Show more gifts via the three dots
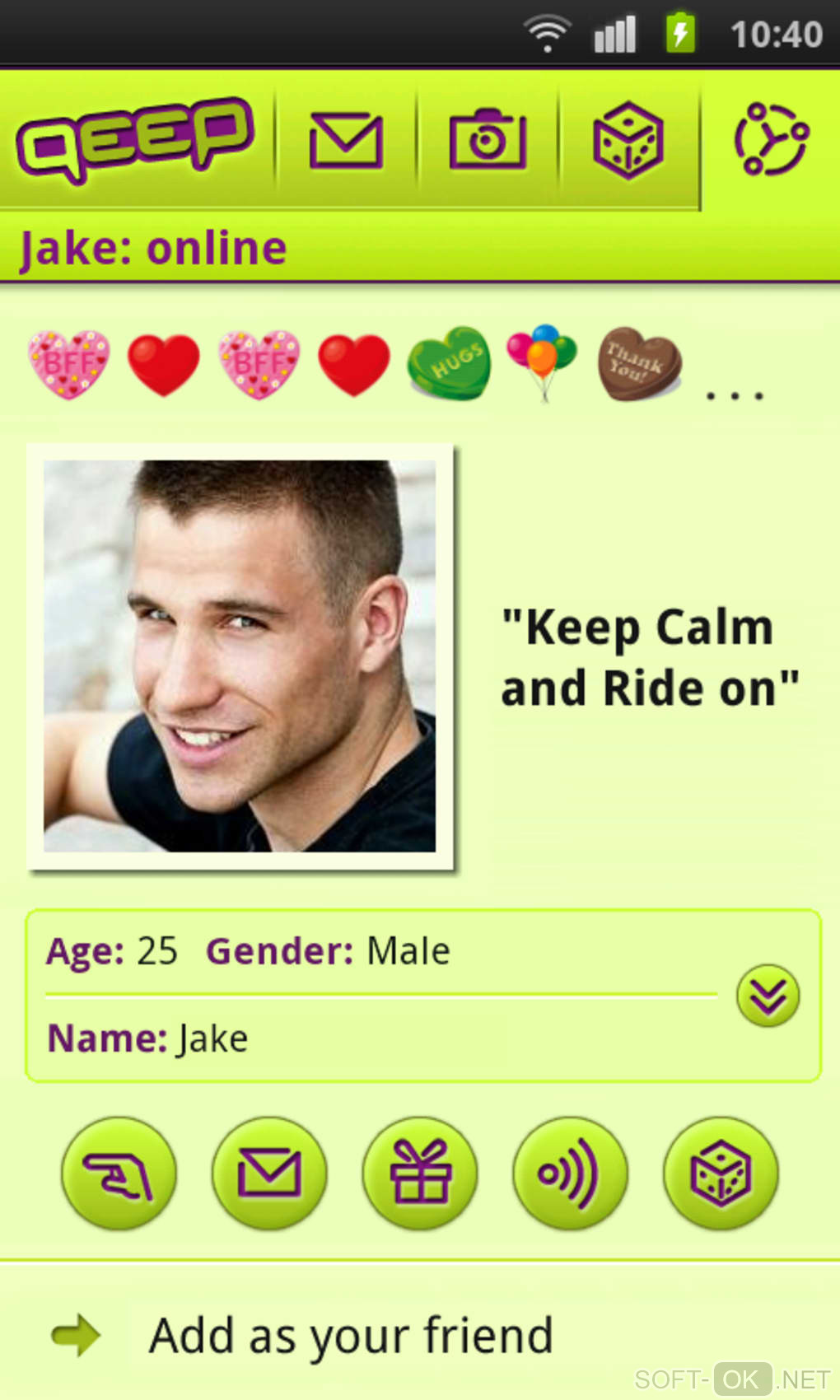This screenshot has width=840, height=1400. click(x=735, y=395)
